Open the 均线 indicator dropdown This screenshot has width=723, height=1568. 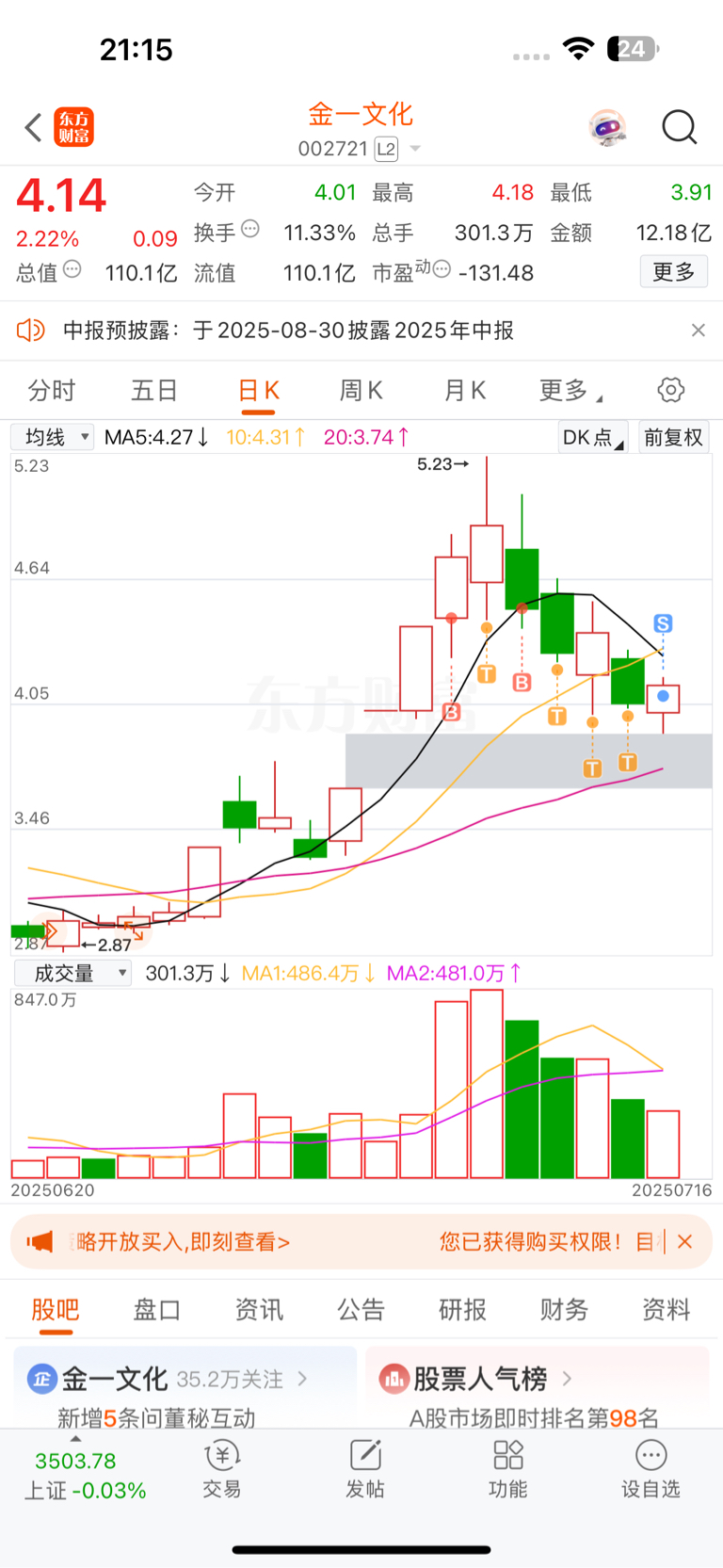pyautogui.click(x=53, y=437)
